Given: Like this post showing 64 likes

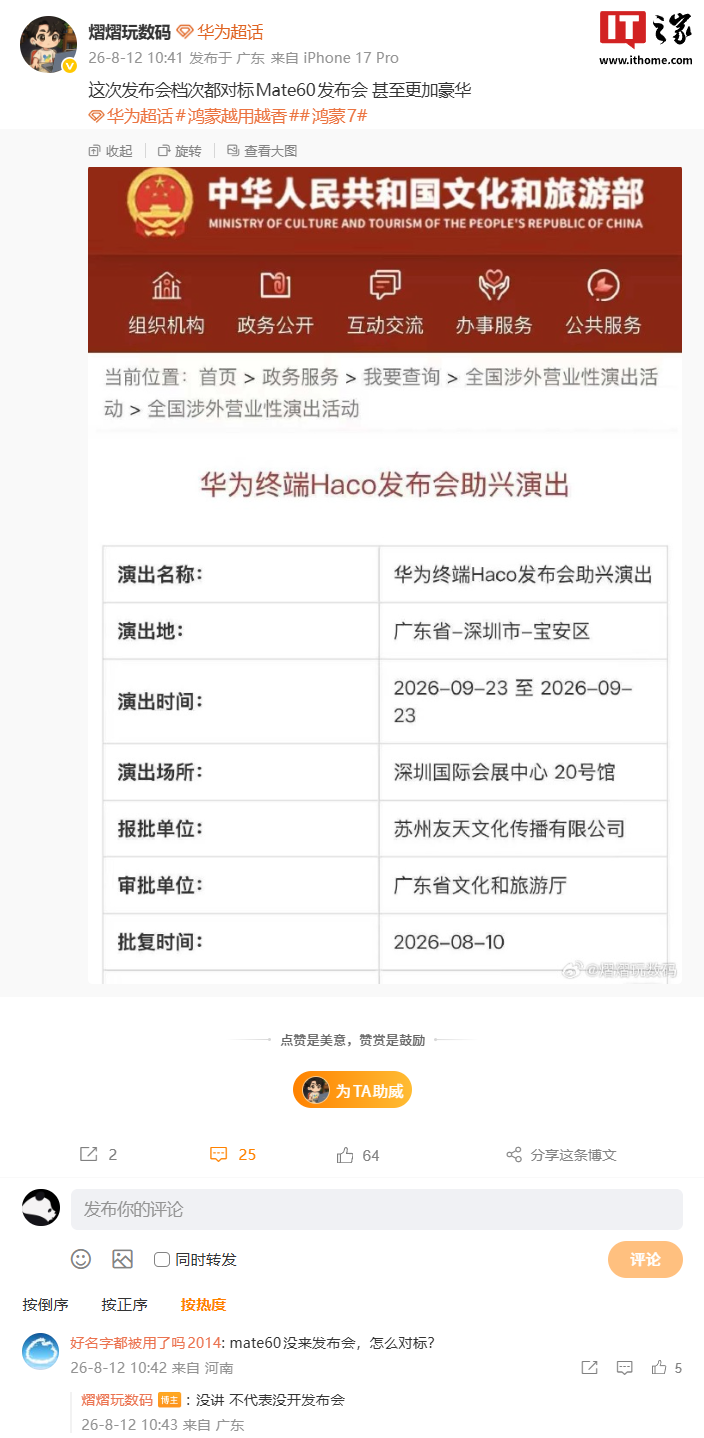Looking at the screenshot, I should pos(358,1155).
